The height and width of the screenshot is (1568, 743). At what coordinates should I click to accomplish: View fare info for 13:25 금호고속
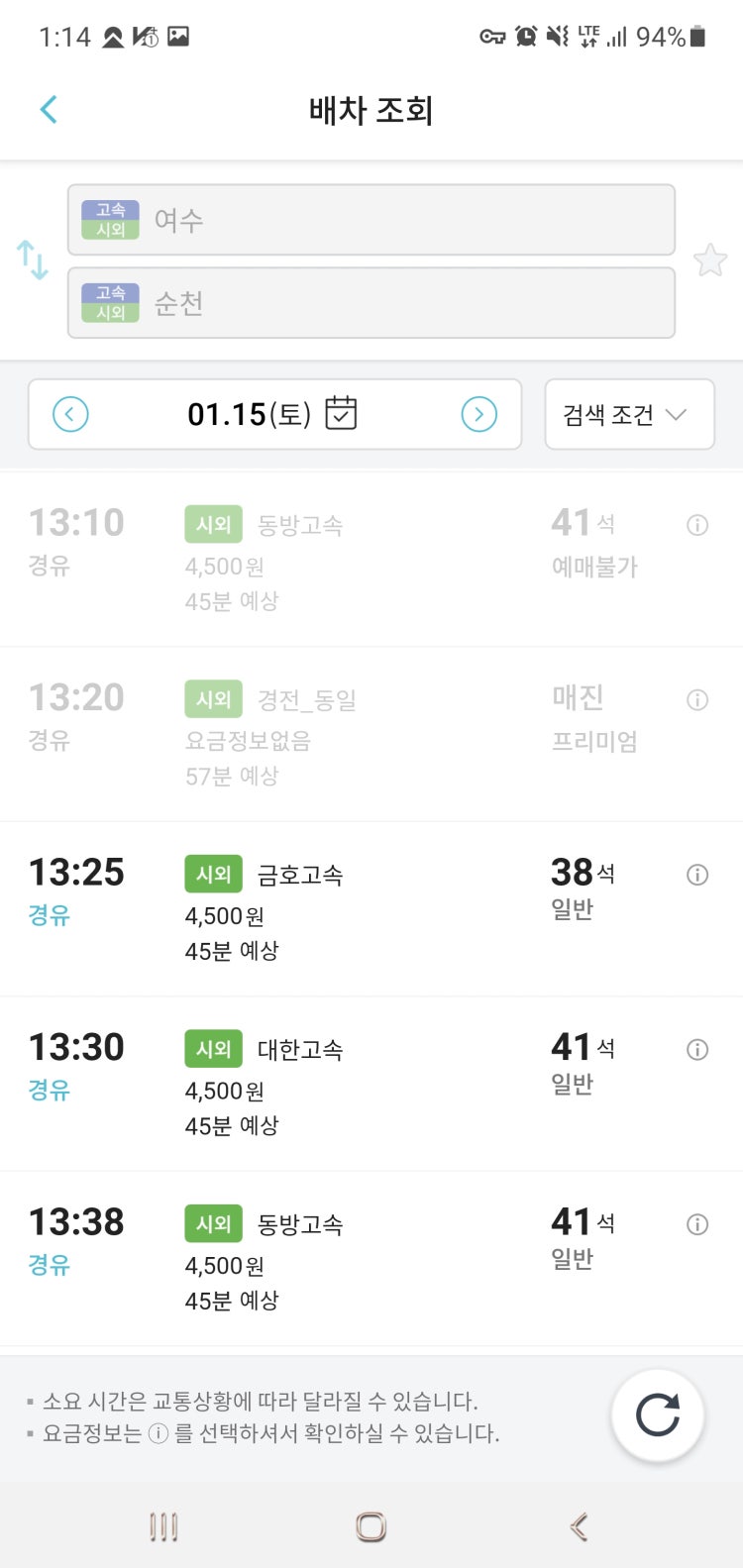tap(697, 875)
